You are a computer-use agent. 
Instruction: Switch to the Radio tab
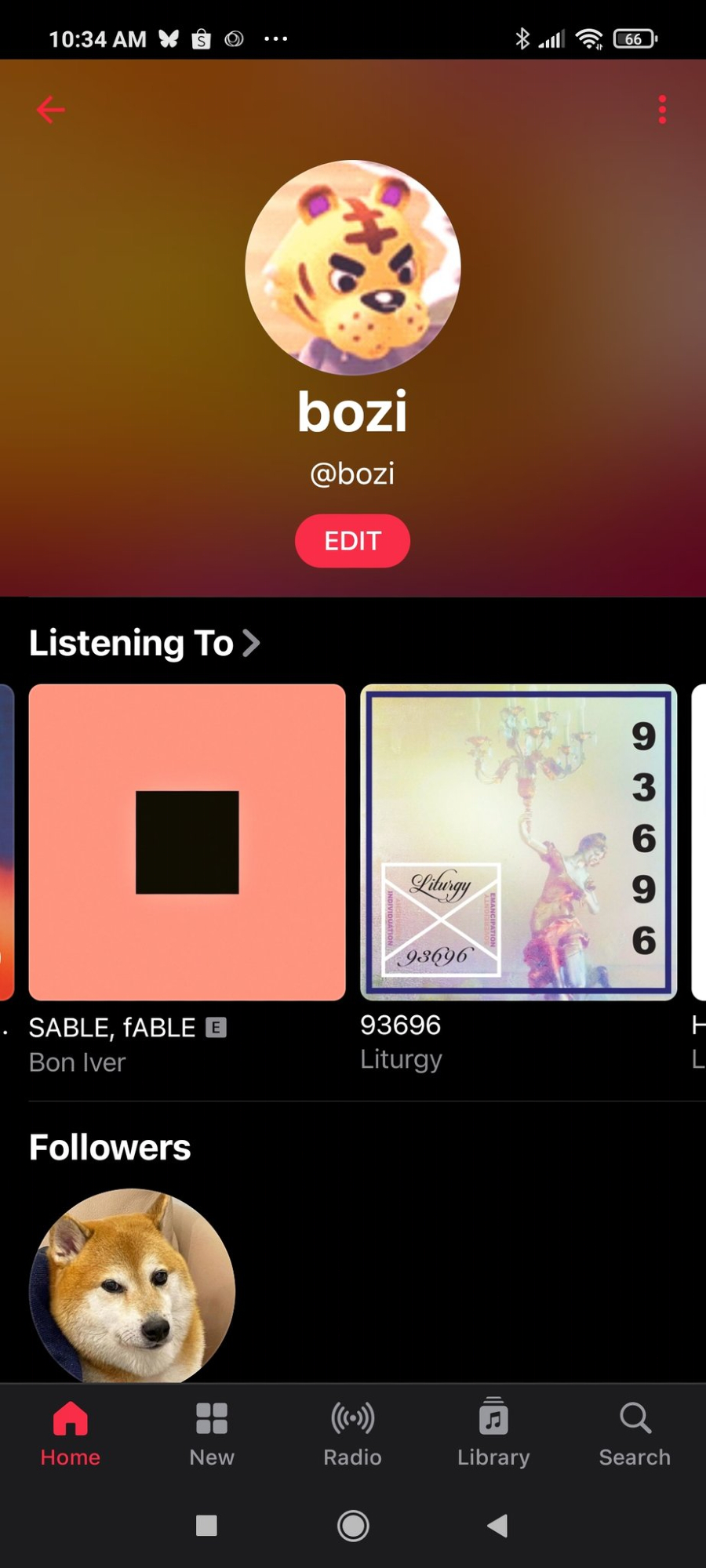pyautogui.click(x=353, y=1433)
